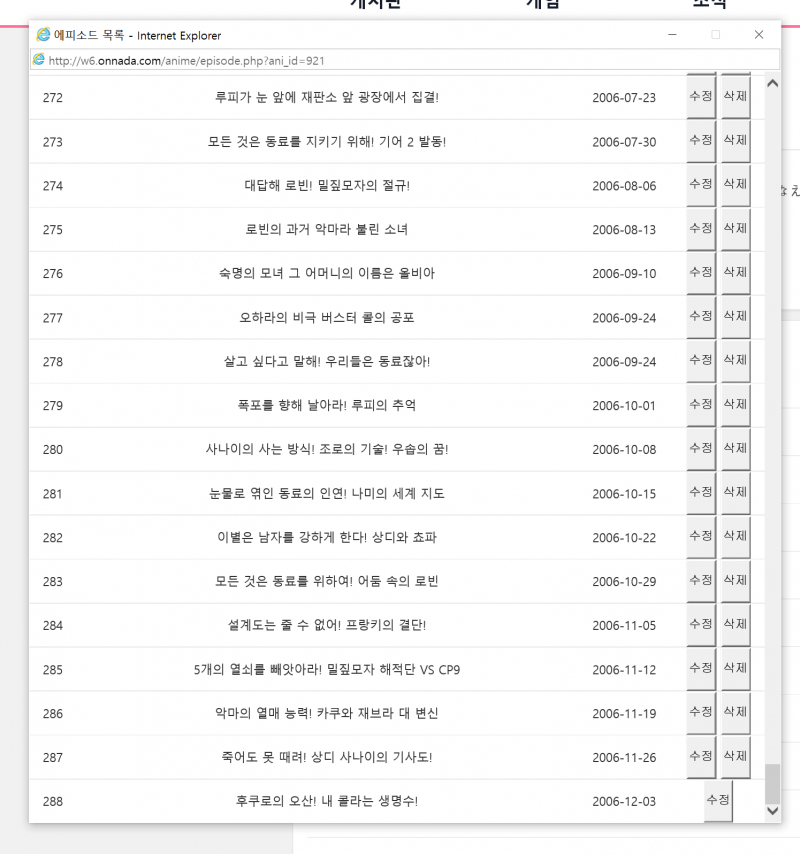Hit 수정 next to episode 283

(701, 581)
